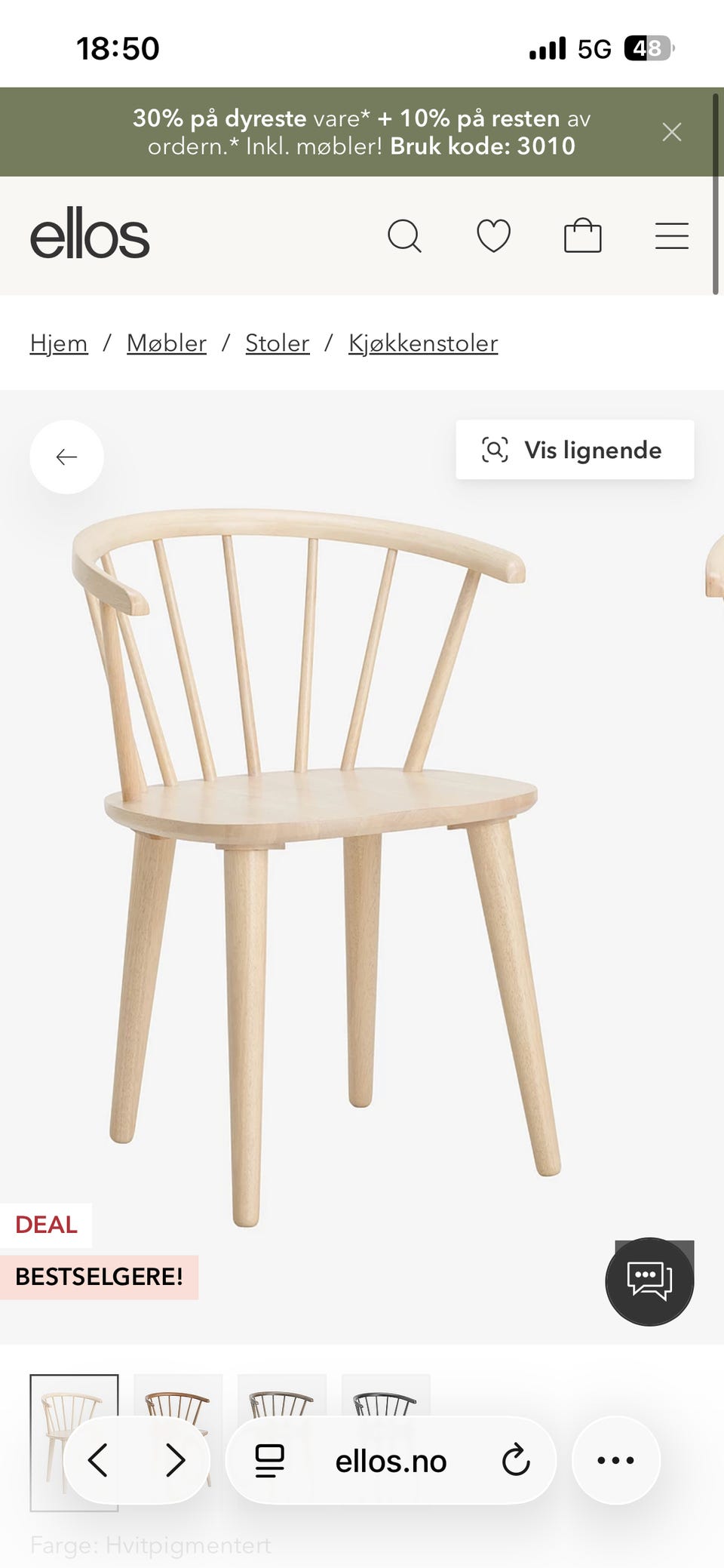724x1568 pixels.
Task: Open the live chat bubble
Action: point(649,1281)
